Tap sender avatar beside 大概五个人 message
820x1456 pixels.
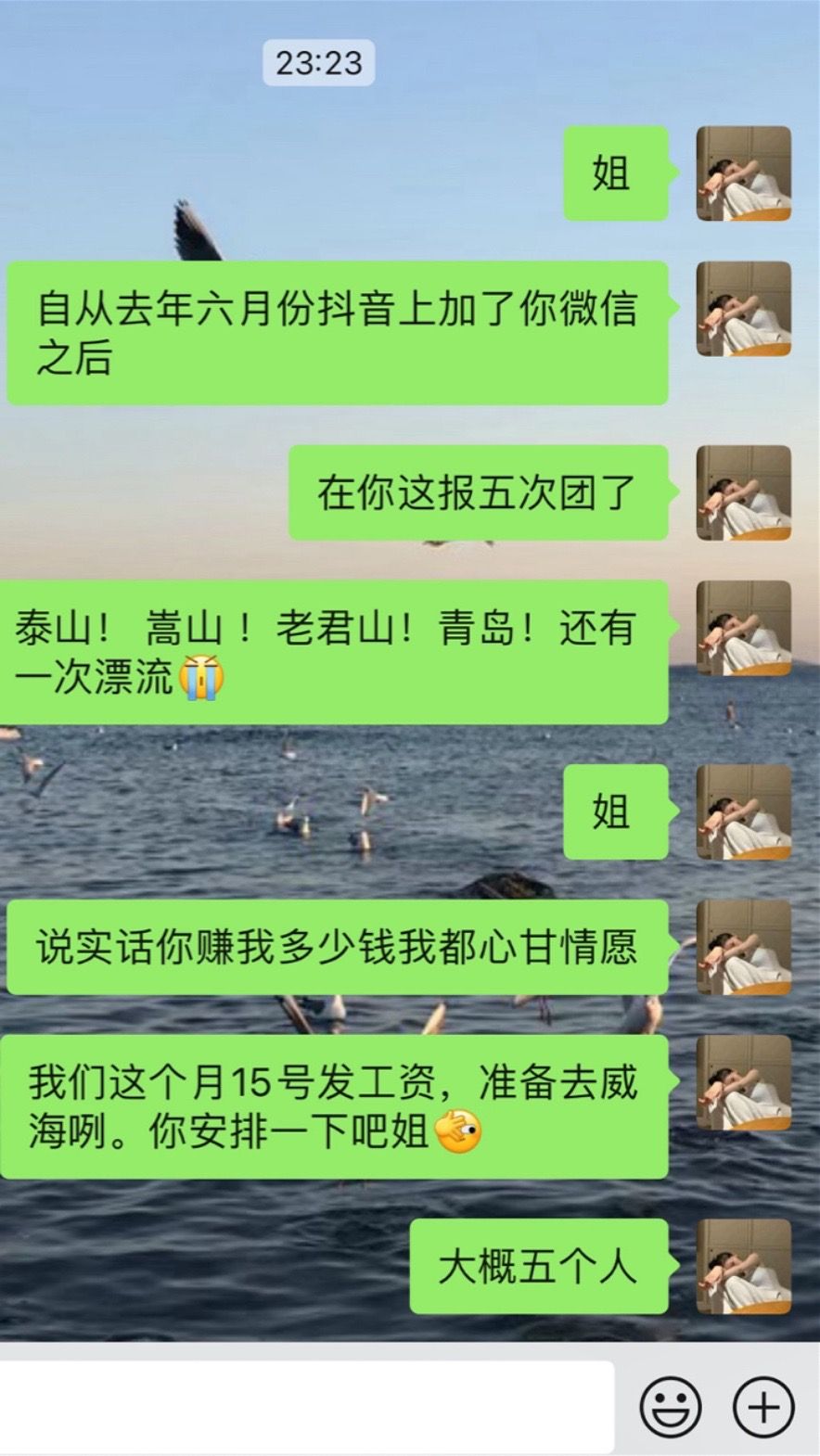(x=743, y=1266)
